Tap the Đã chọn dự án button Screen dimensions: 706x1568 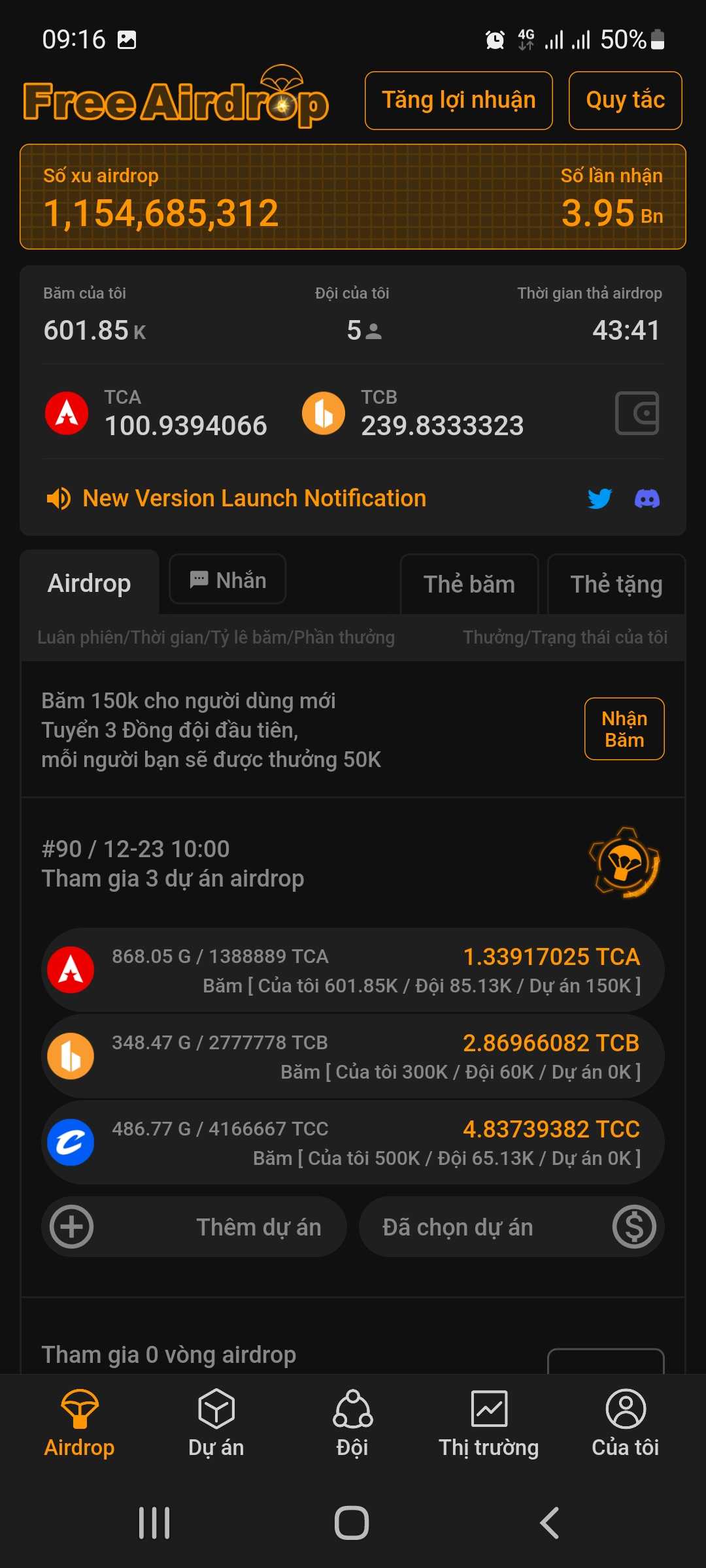[x=511, y=1227]
